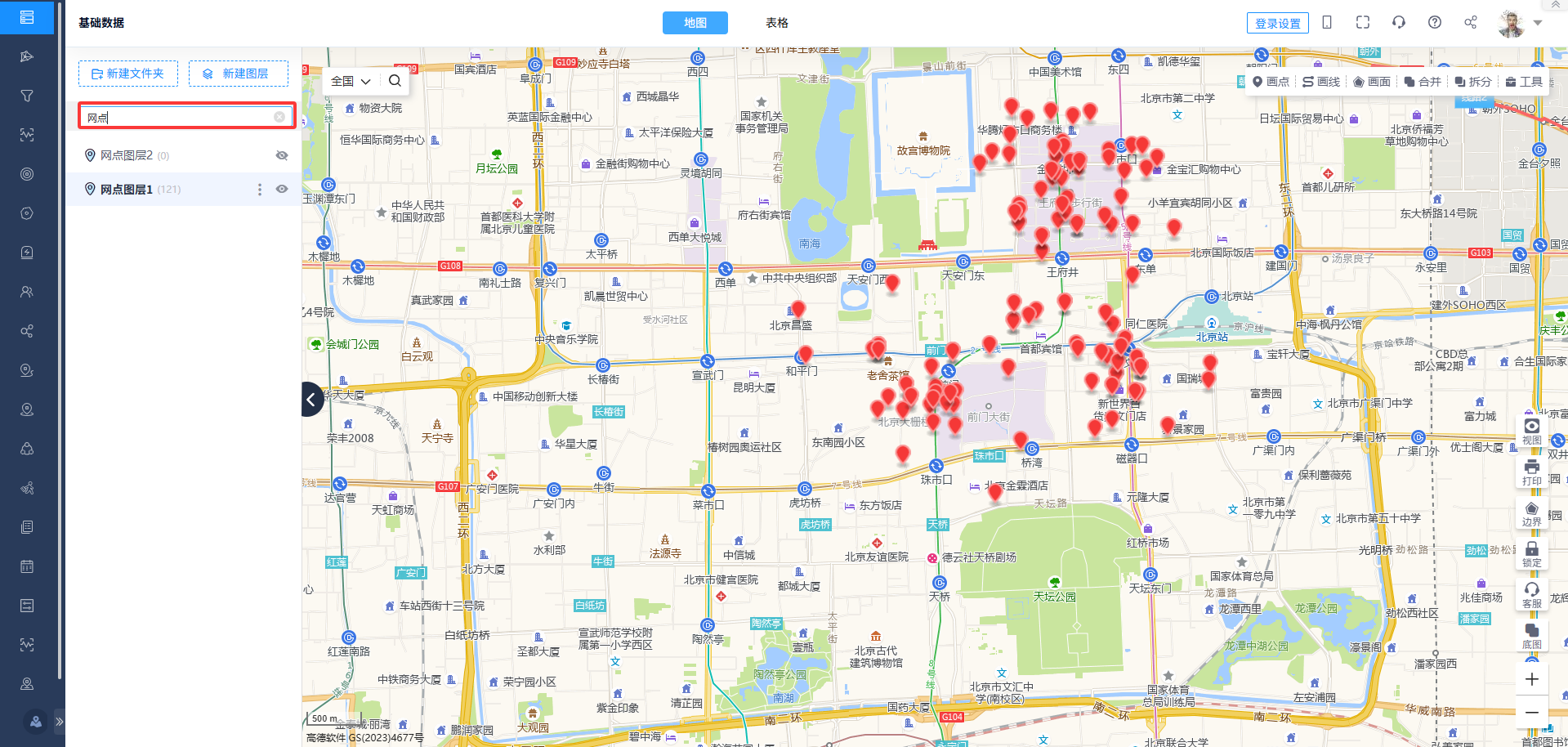Image resolution: width=1568 pixels, height=747 pixels.
Task: Tap 新建图层 to add a layer
Action: tap(238, 74)
